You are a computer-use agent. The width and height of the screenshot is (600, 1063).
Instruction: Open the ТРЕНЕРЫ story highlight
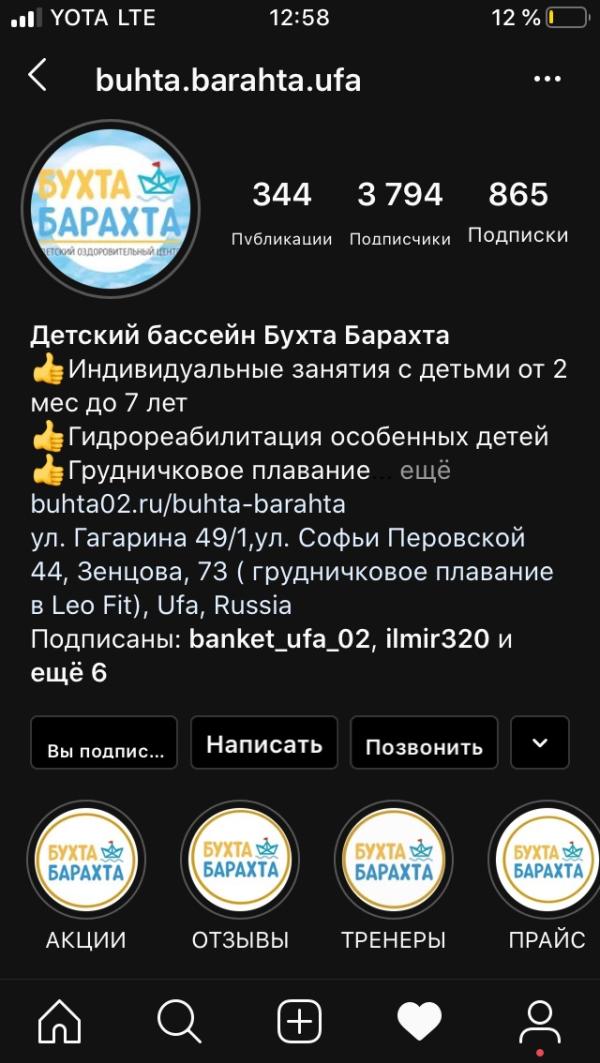(x=394, y=860)
